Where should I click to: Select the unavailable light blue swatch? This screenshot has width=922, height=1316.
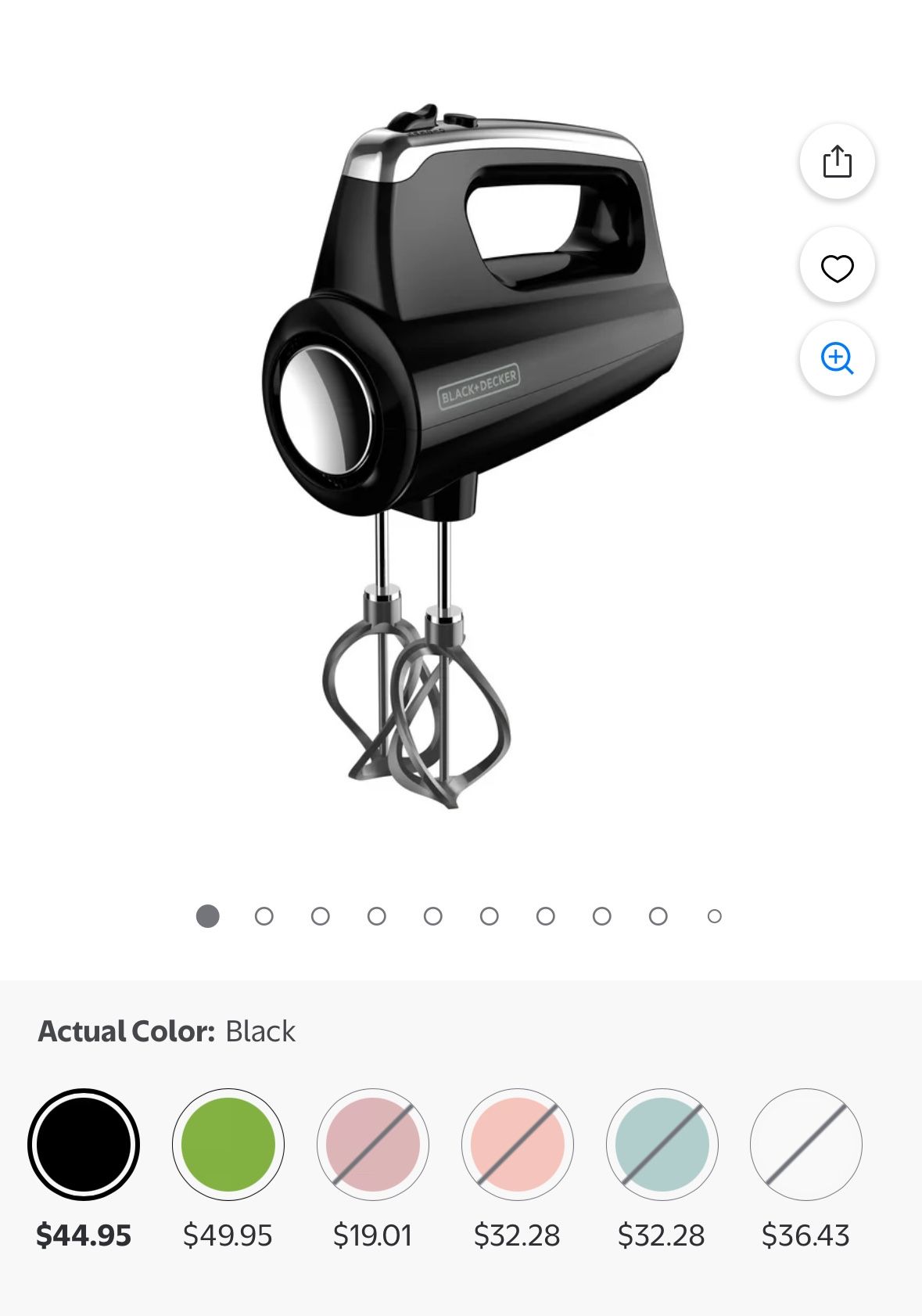tap(662, 1144)
